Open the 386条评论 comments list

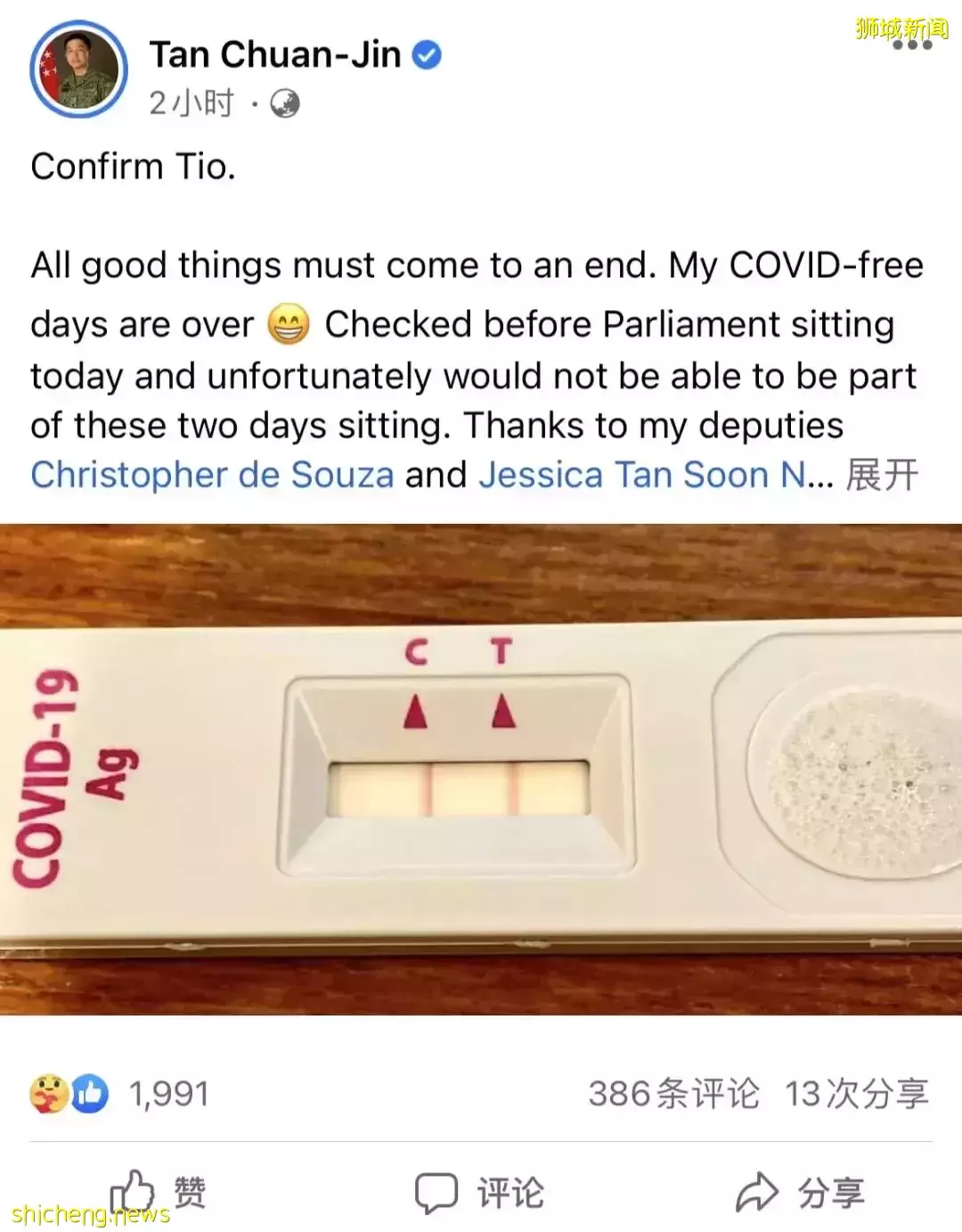[673, 1093]
